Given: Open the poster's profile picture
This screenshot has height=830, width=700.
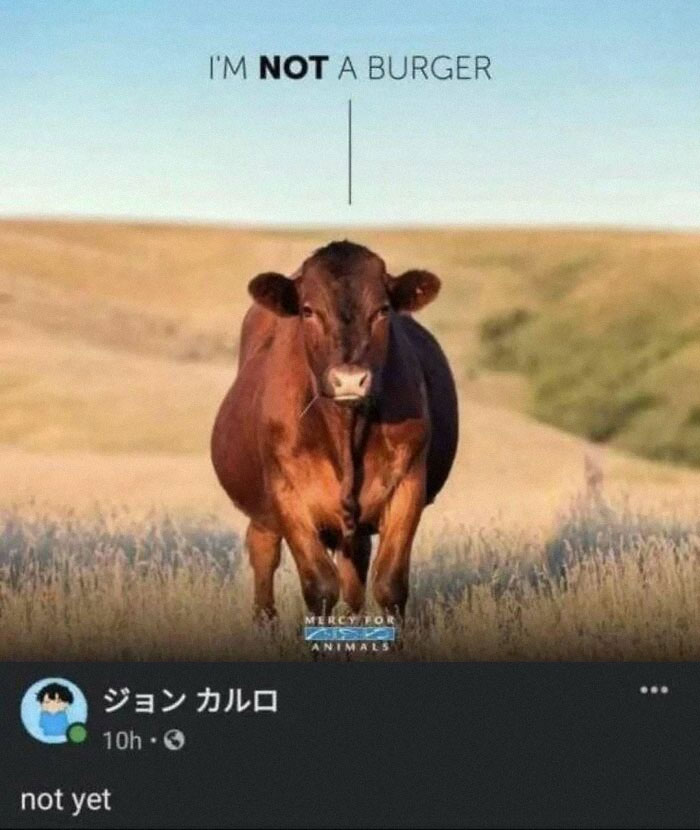Looking at the screenshot, I should pos(53,710).
